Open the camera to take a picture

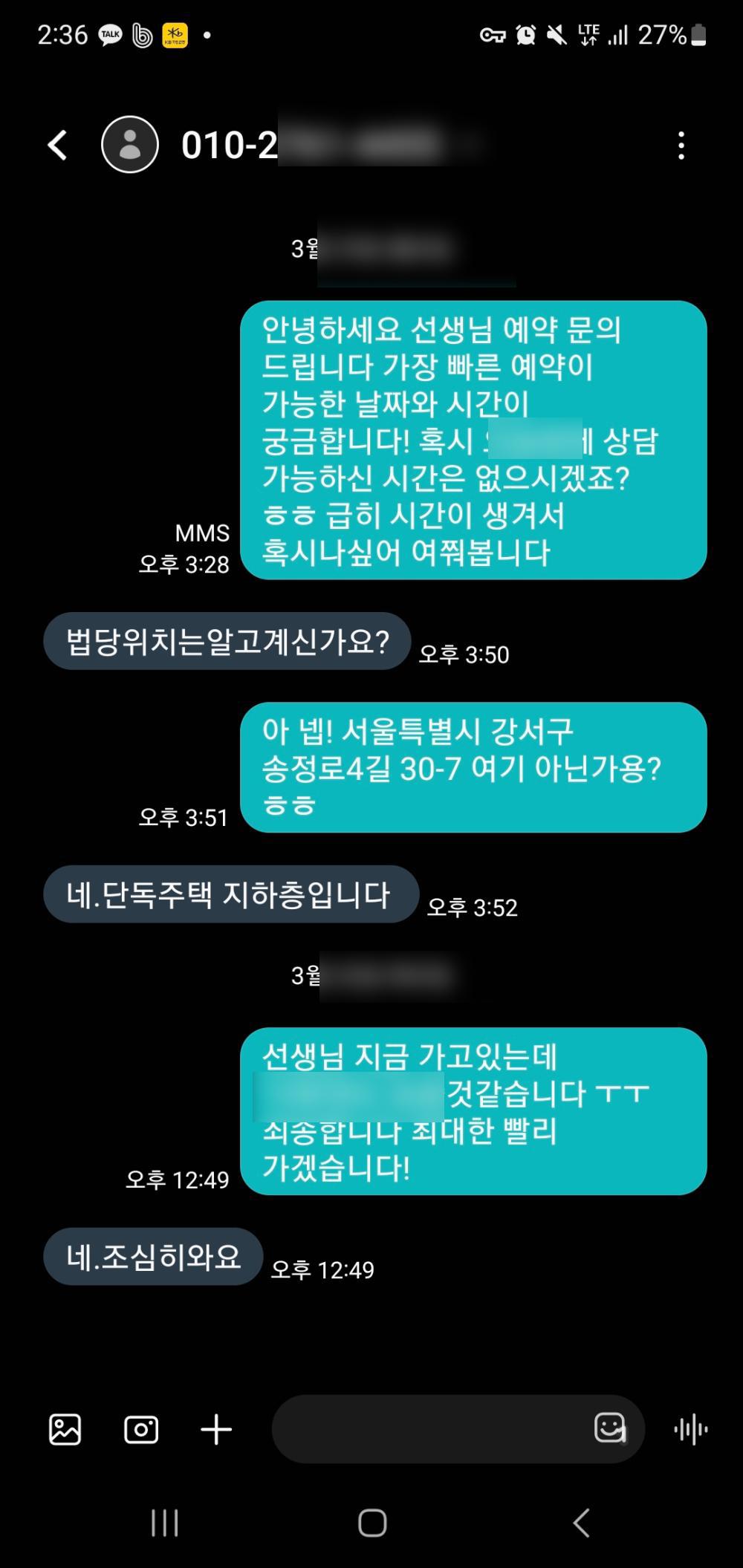[141, 1429]
